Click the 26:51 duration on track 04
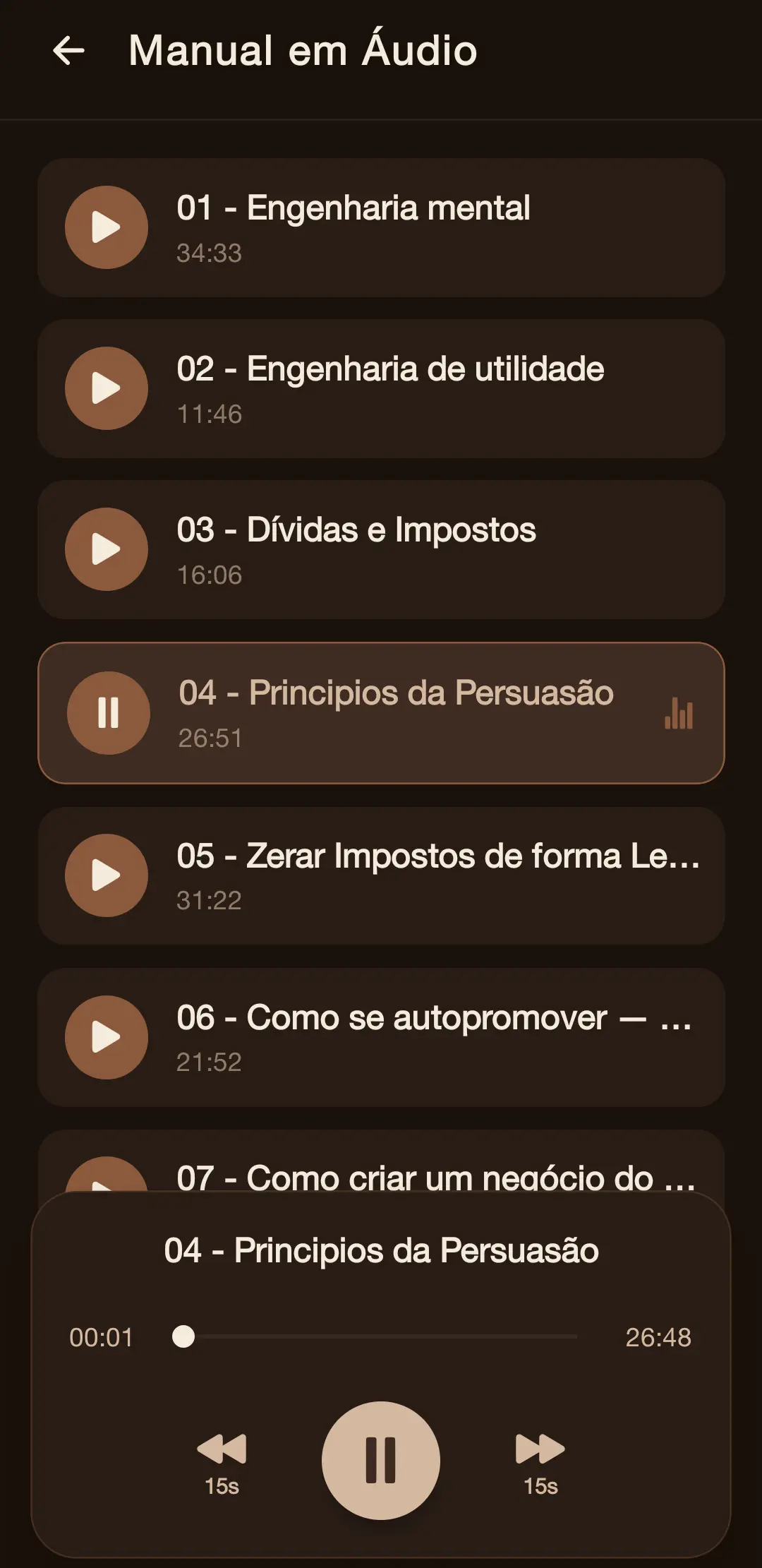The image size is (762, 1568). tap(211, 738)
